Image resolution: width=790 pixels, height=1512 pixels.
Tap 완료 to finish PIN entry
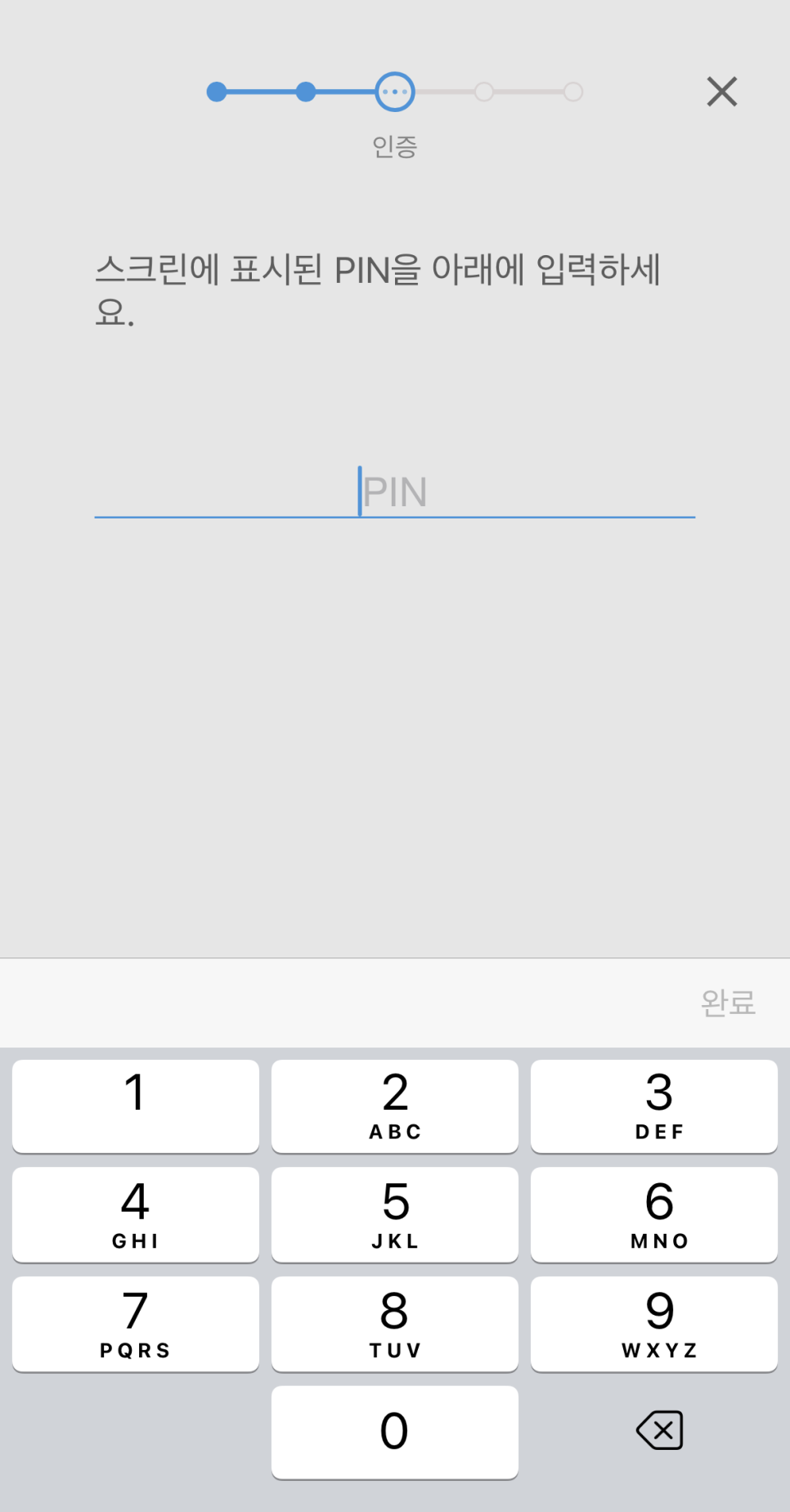coord(727,1003)
